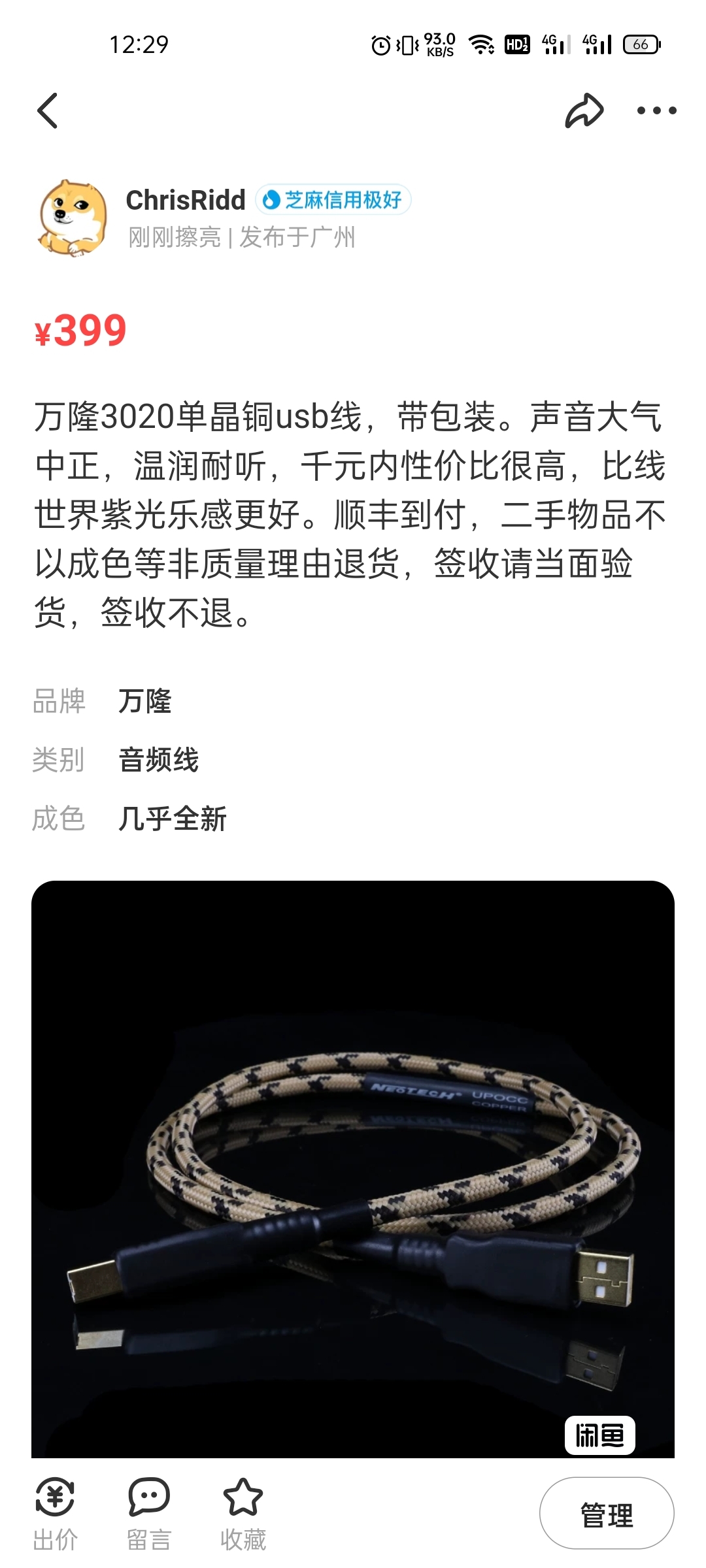Tap 出价 to make an offer
Screen dimensions: 706x1568
click(56, 1513)
